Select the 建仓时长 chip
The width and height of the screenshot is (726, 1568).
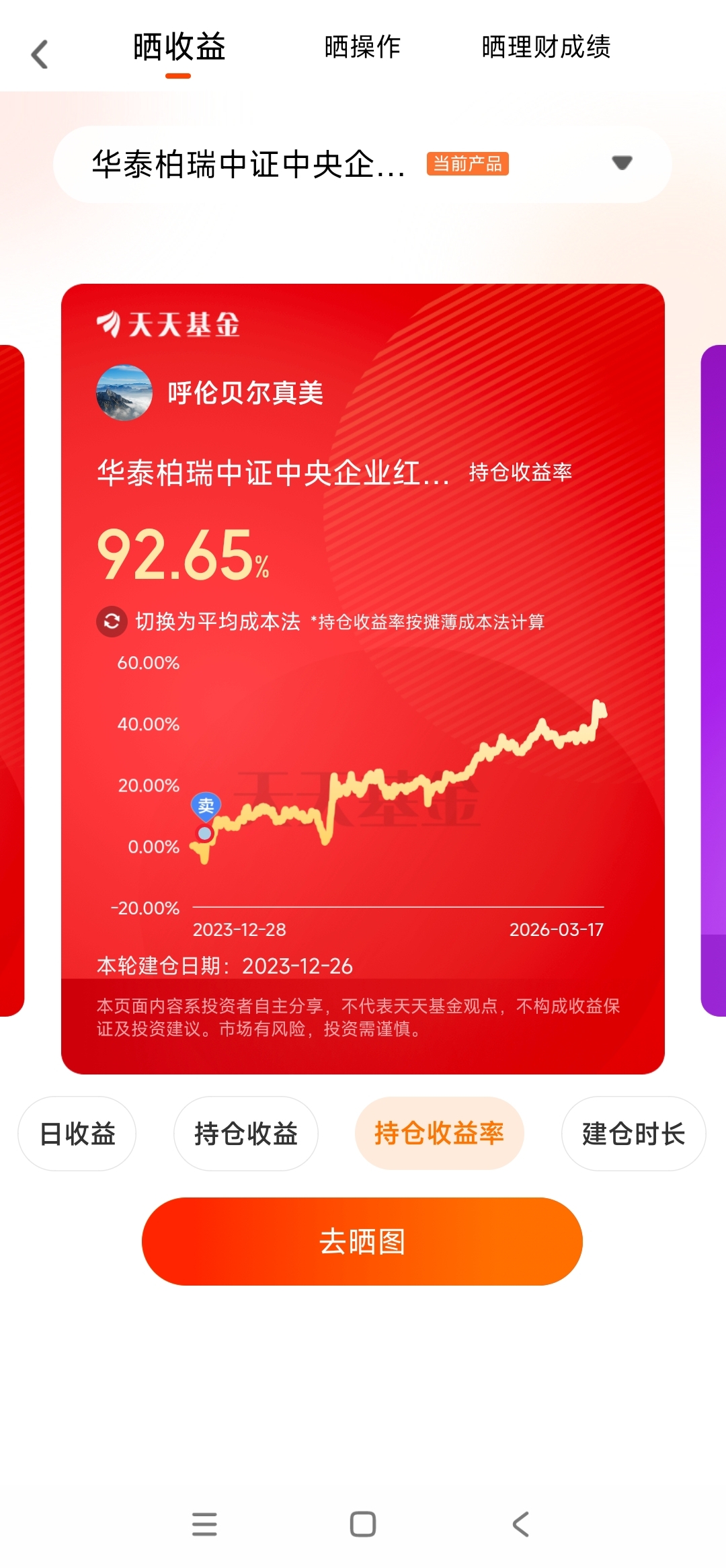[x=633, y=1134]
